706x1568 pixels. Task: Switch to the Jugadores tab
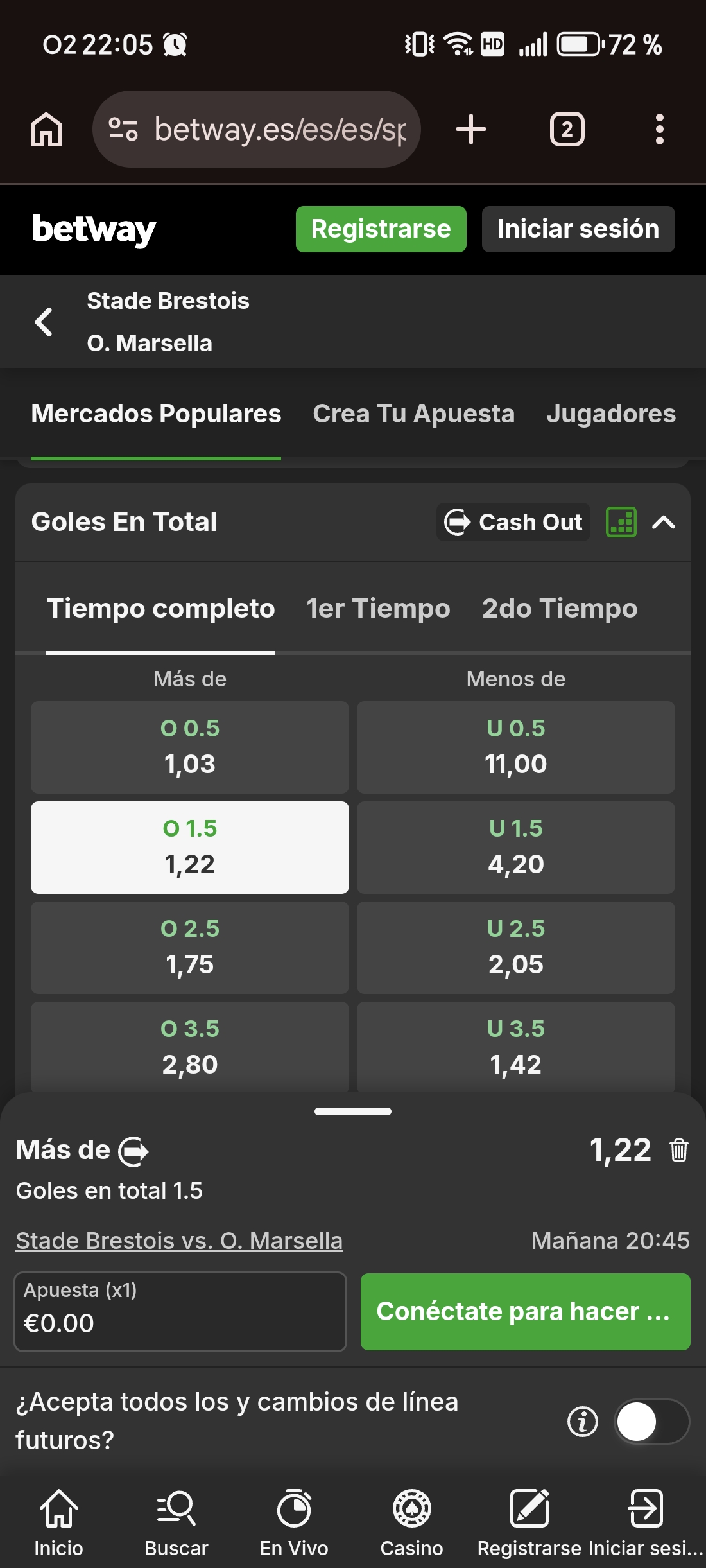pyautogui.click(x=610, y=414)
